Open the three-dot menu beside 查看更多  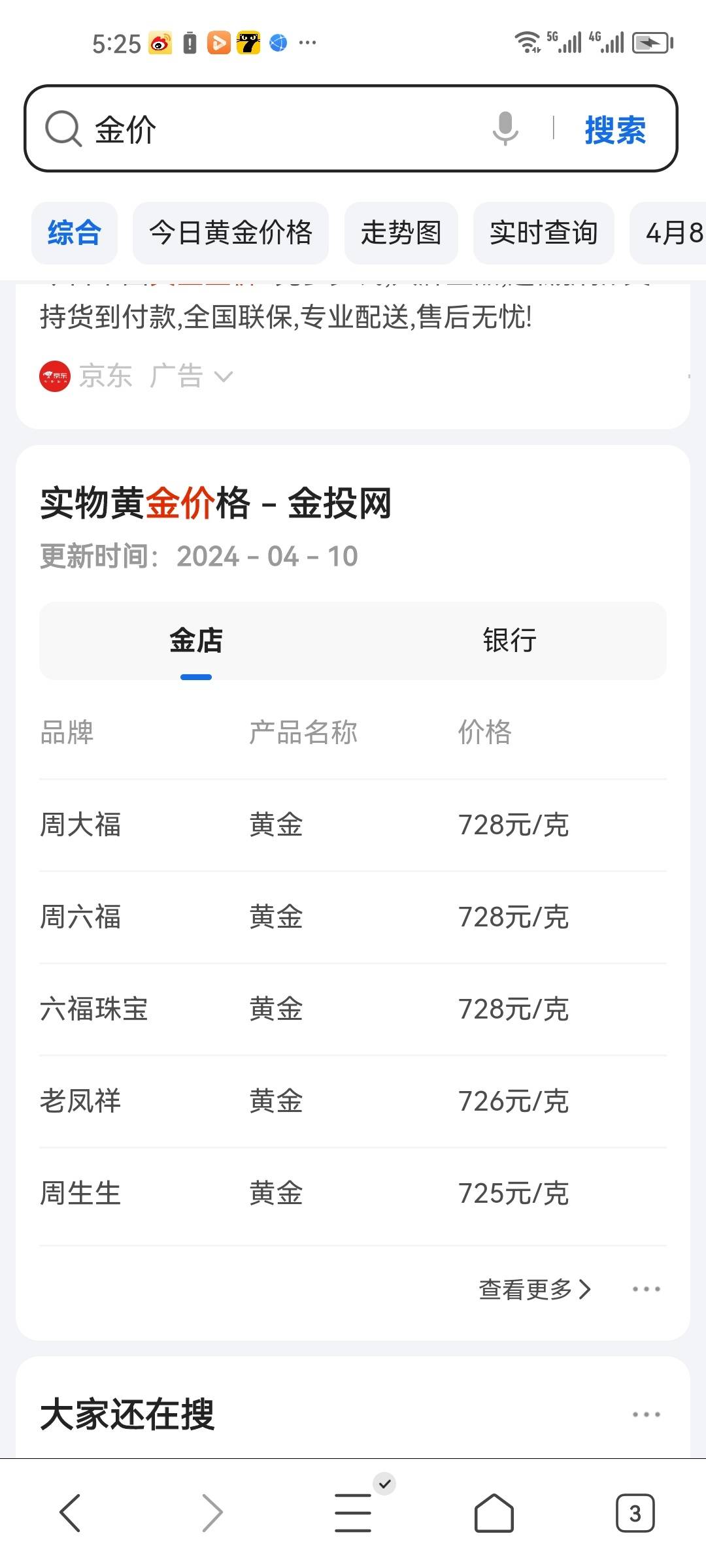pos(647,1289)
